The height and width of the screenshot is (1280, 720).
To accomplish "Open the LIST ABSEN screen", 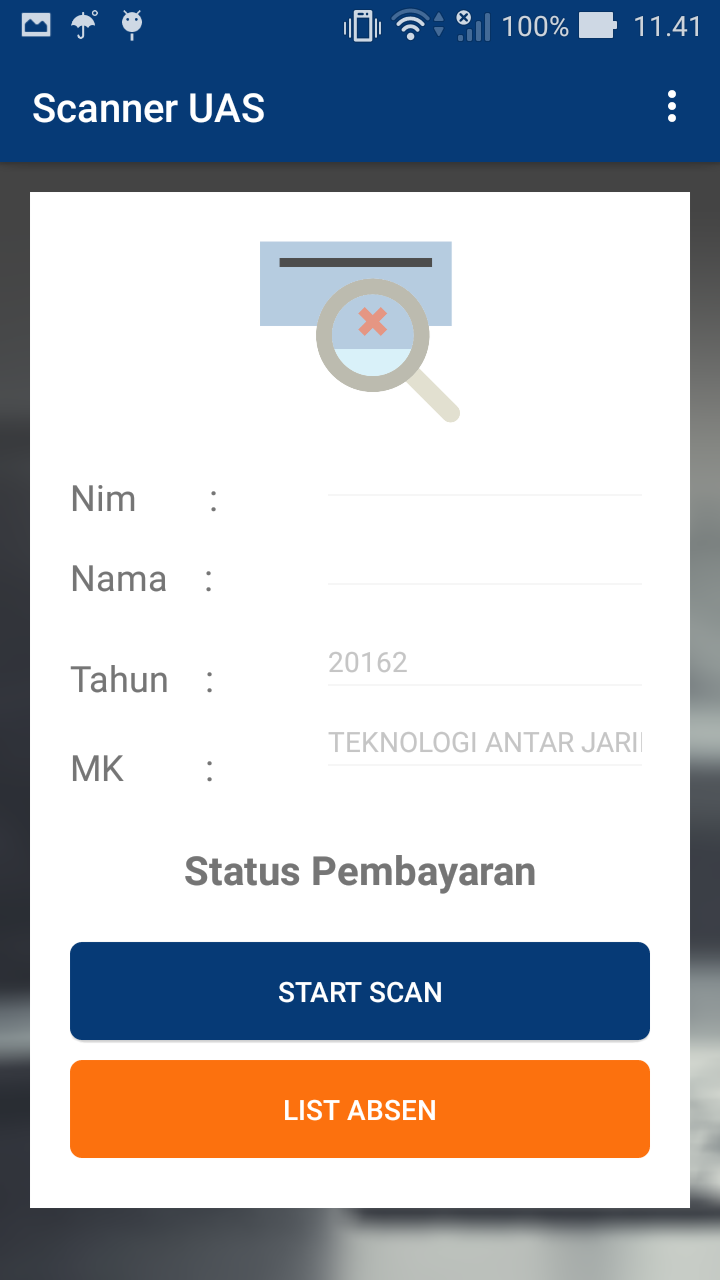I will (x=360, y=1109).
